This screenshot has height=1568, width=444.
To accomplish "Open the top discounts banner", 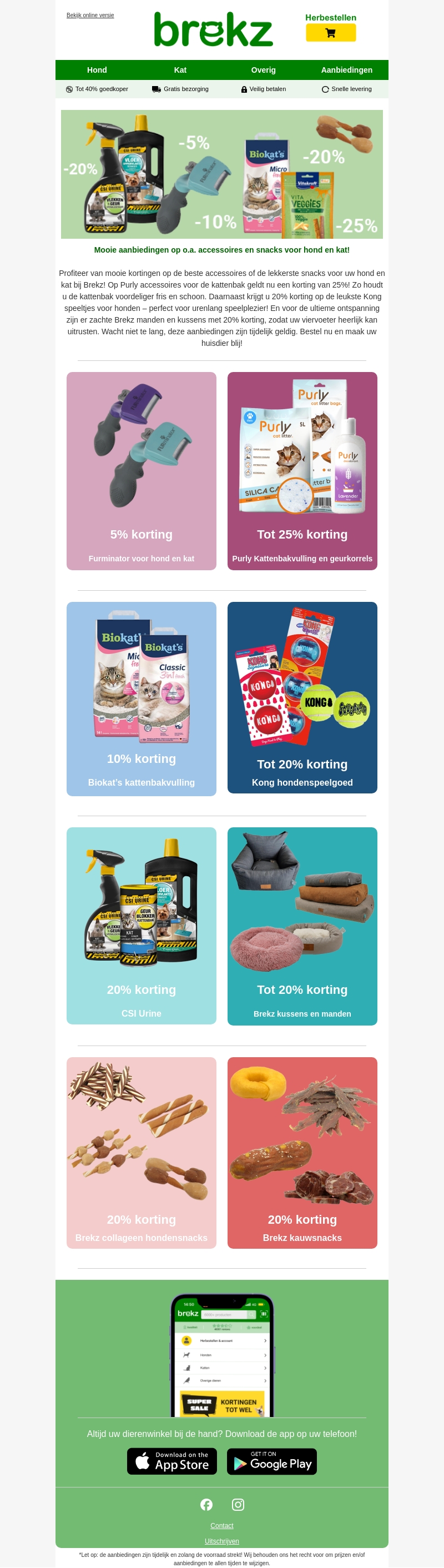I will [221, 174].
